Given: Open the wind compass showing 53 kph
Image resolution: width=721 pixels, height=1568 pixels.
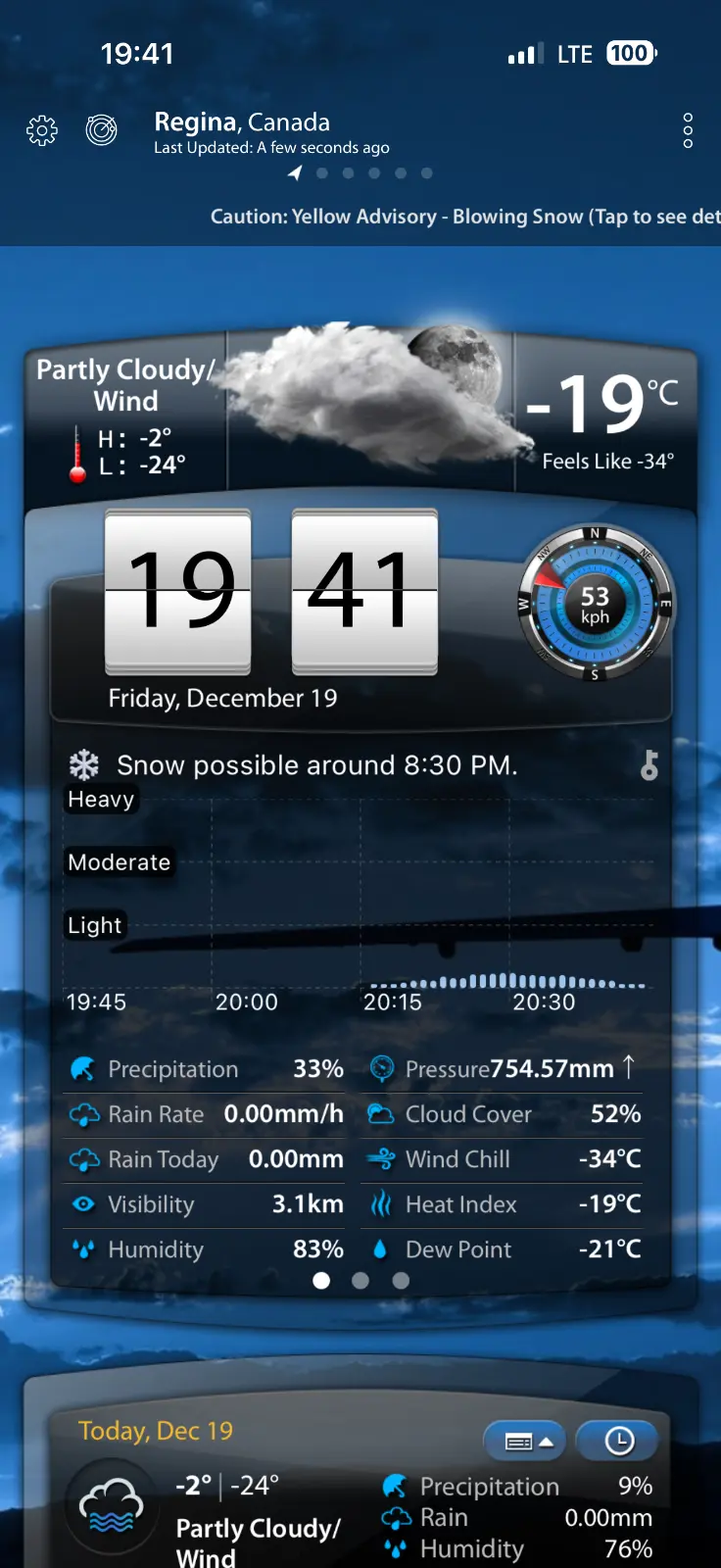Looking at the screenshot, I should [595, 605].
